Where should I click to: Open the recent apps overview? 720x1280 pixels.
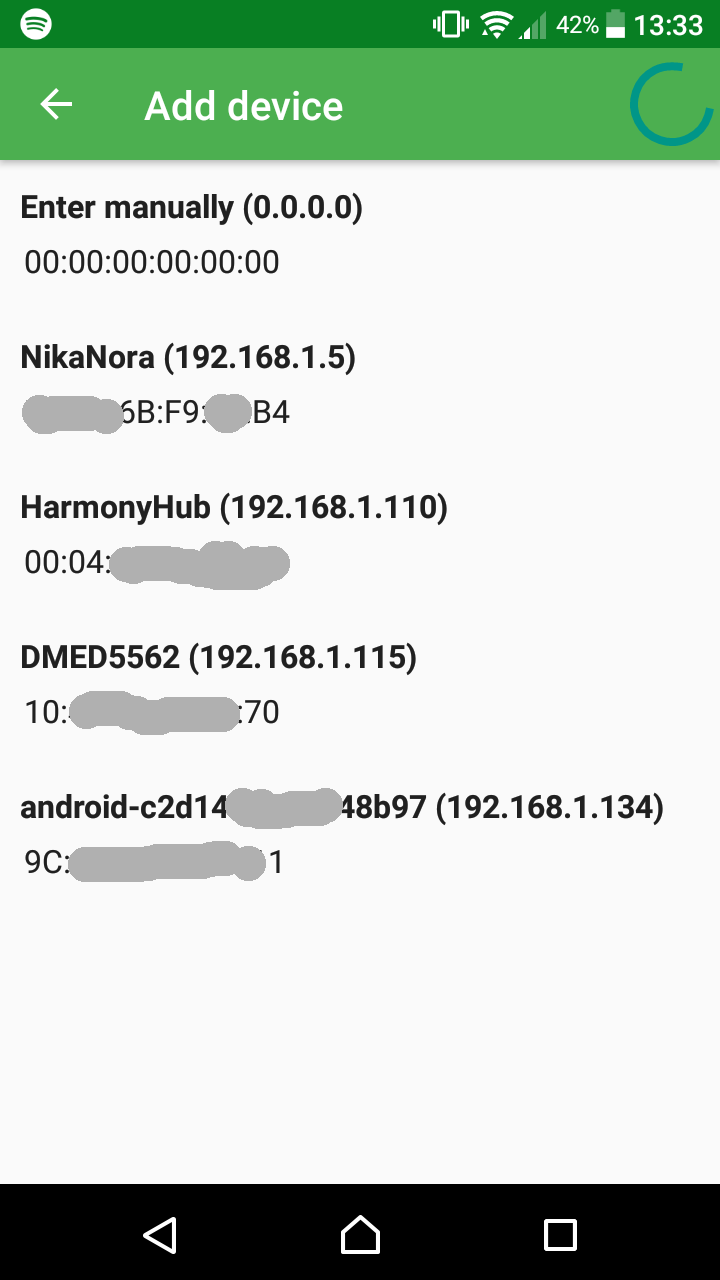tap(560, 1234)
